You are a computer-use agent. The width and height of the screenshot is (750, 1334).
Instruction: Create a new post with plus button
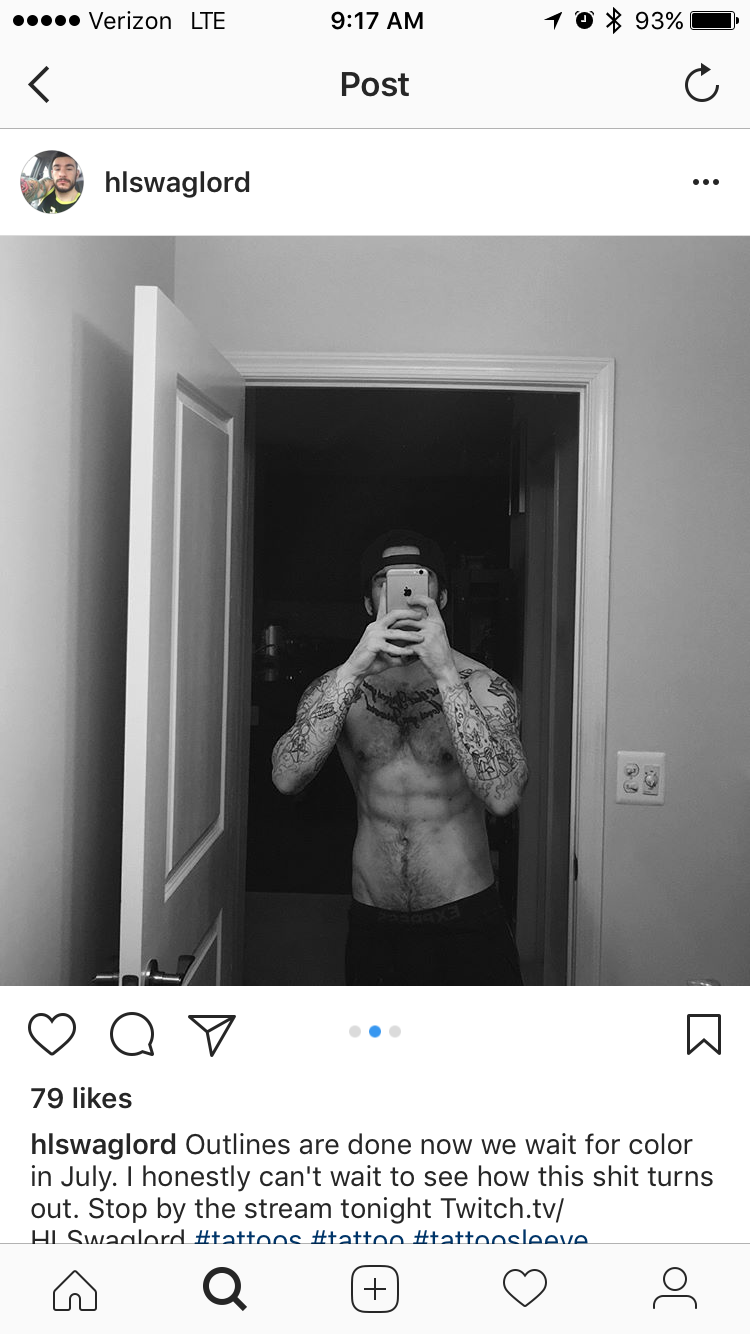point(375,1289)
